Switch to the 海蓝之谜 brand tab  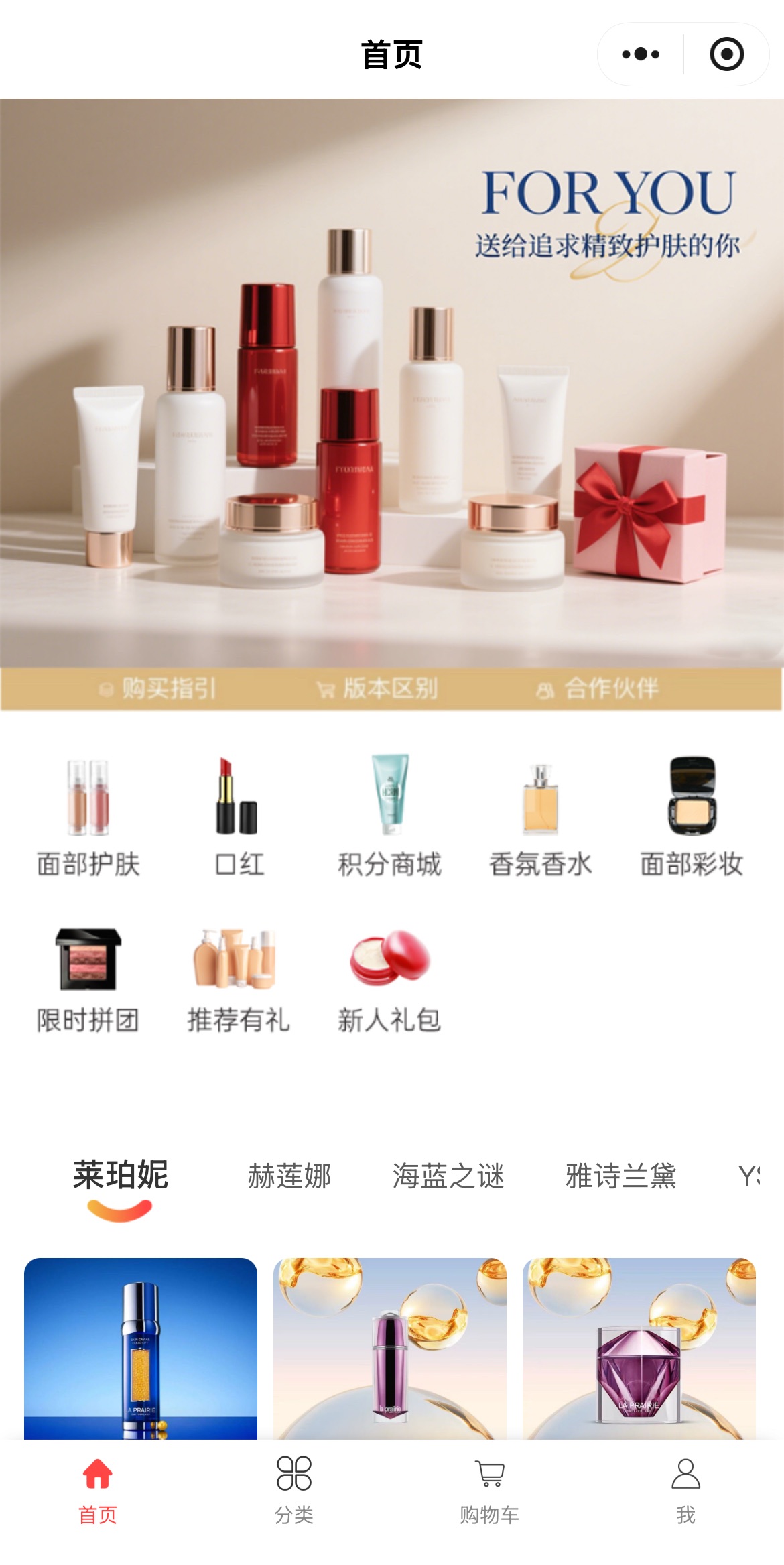pyautogui.click(x=448, y=1176)
